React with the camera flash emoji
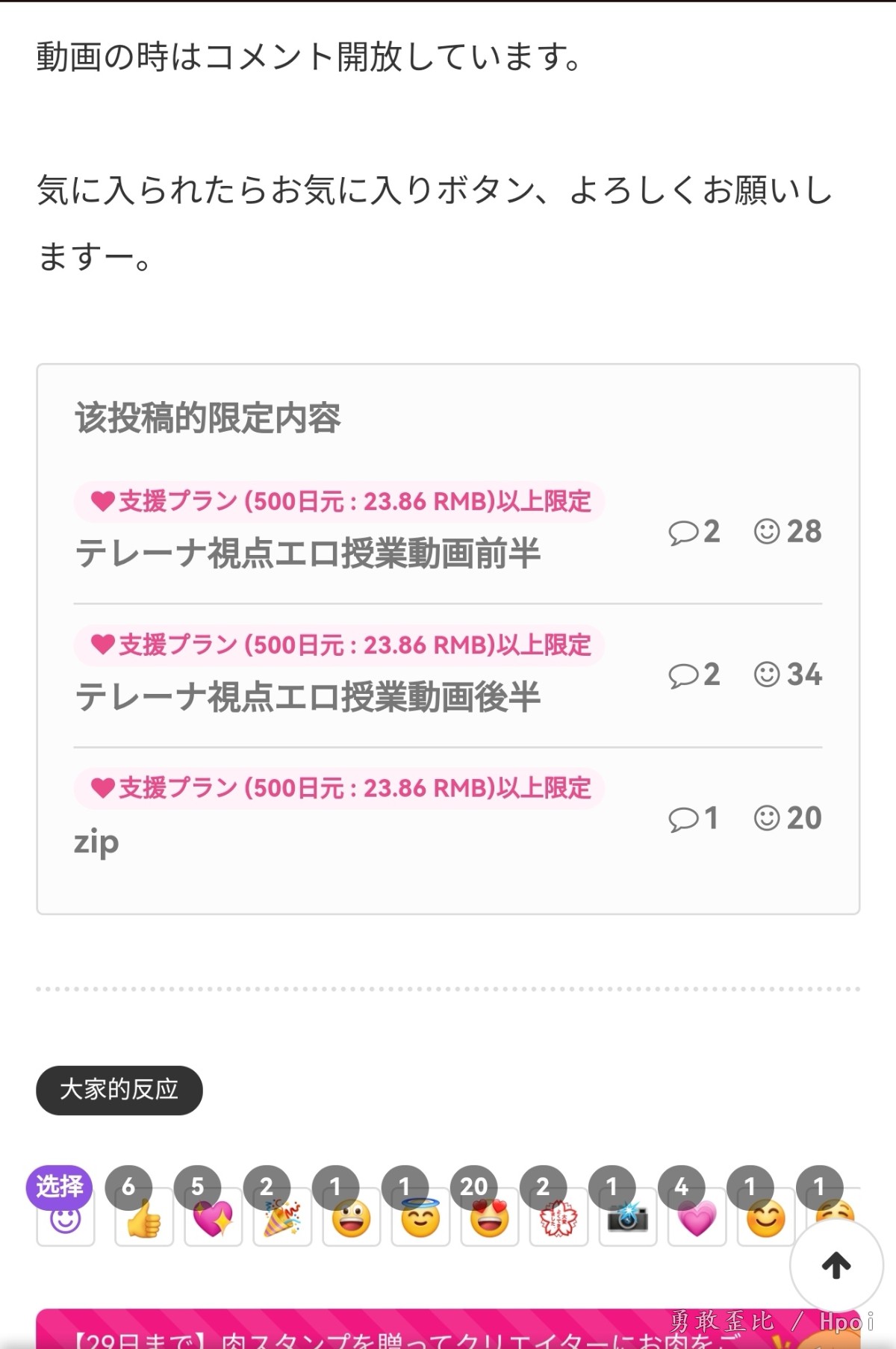The width and height of the screenshot is (896, 1349). (627, 1219)
